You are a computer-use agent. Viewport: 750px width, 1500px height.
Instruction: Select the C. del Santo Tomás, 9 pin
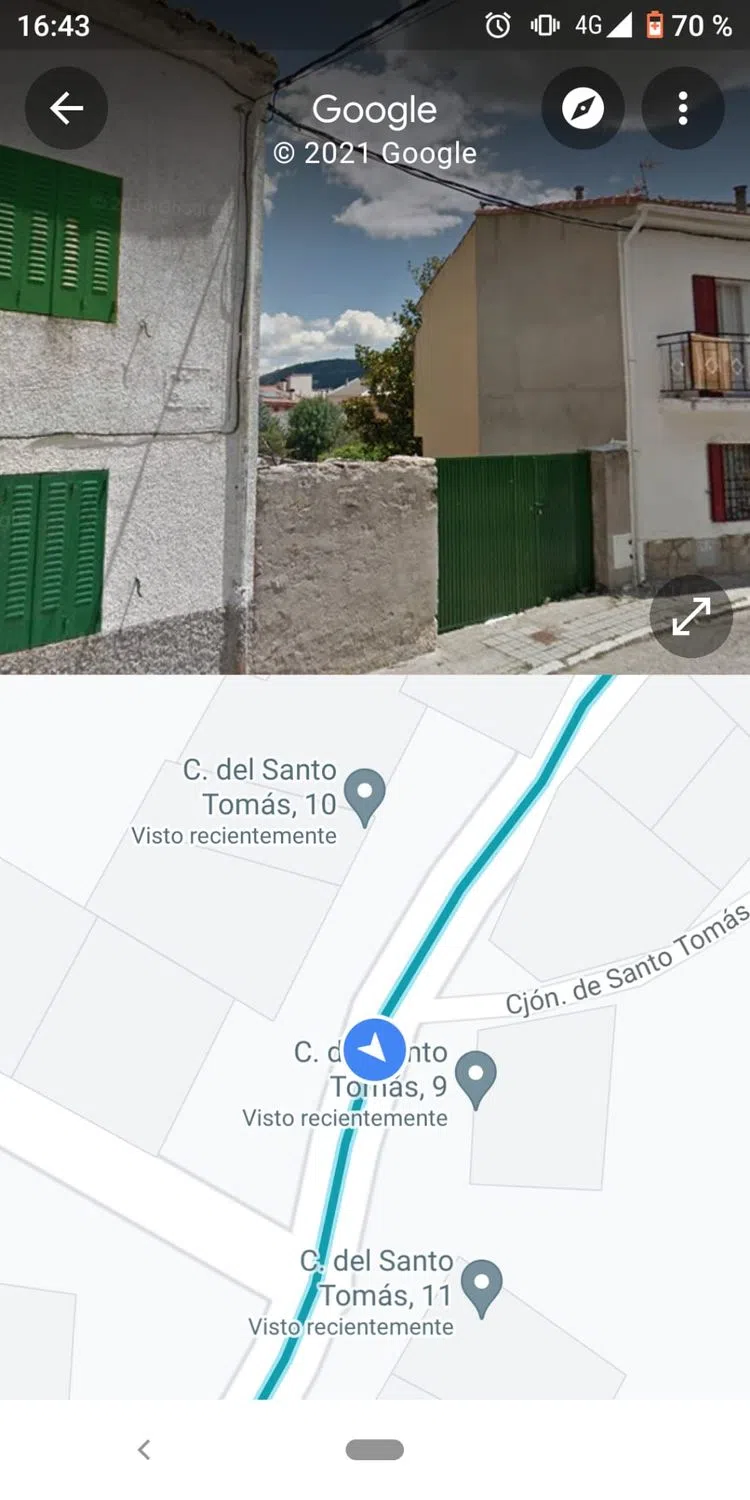click(x=476, y=1076)
